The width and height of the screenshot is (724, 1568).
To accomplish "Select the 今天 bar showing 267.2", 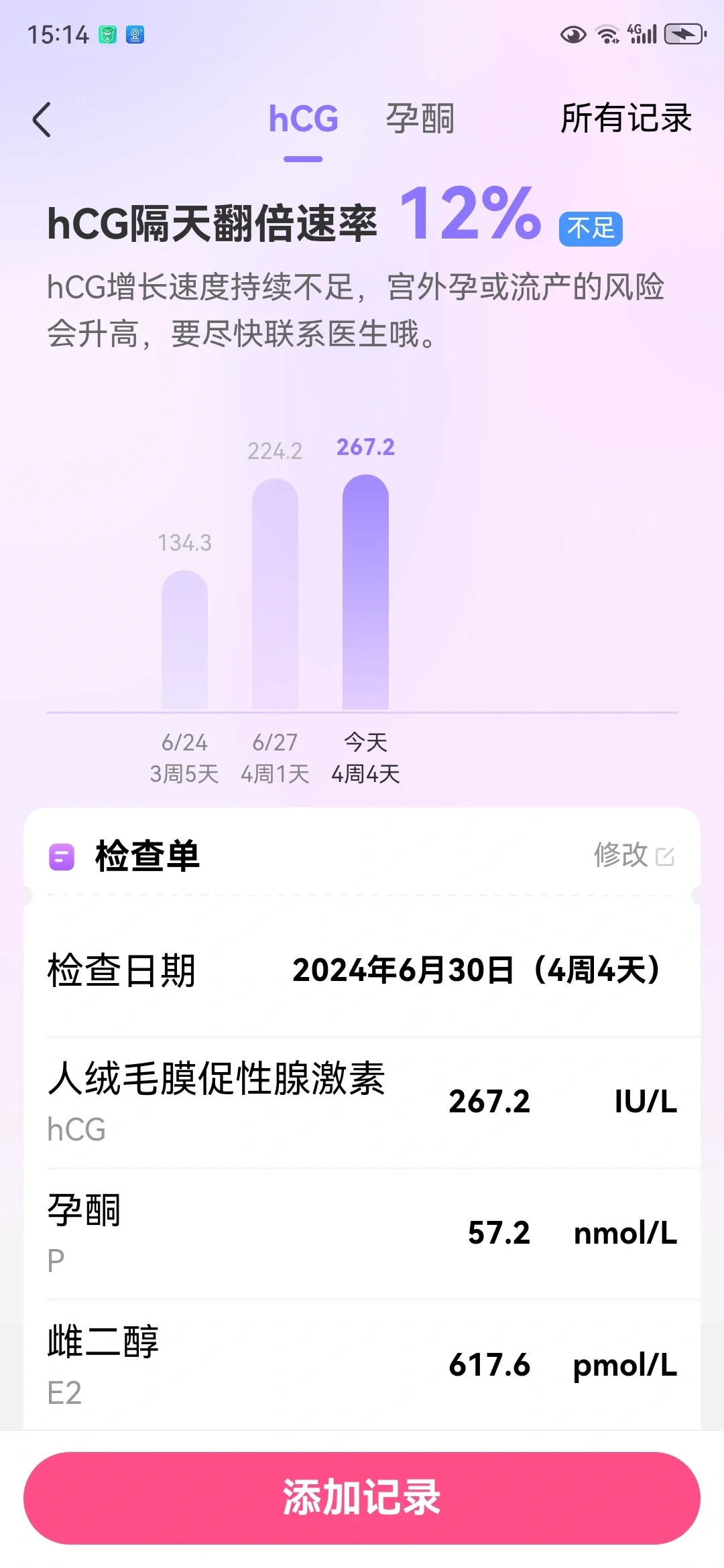I will point(365,592).
